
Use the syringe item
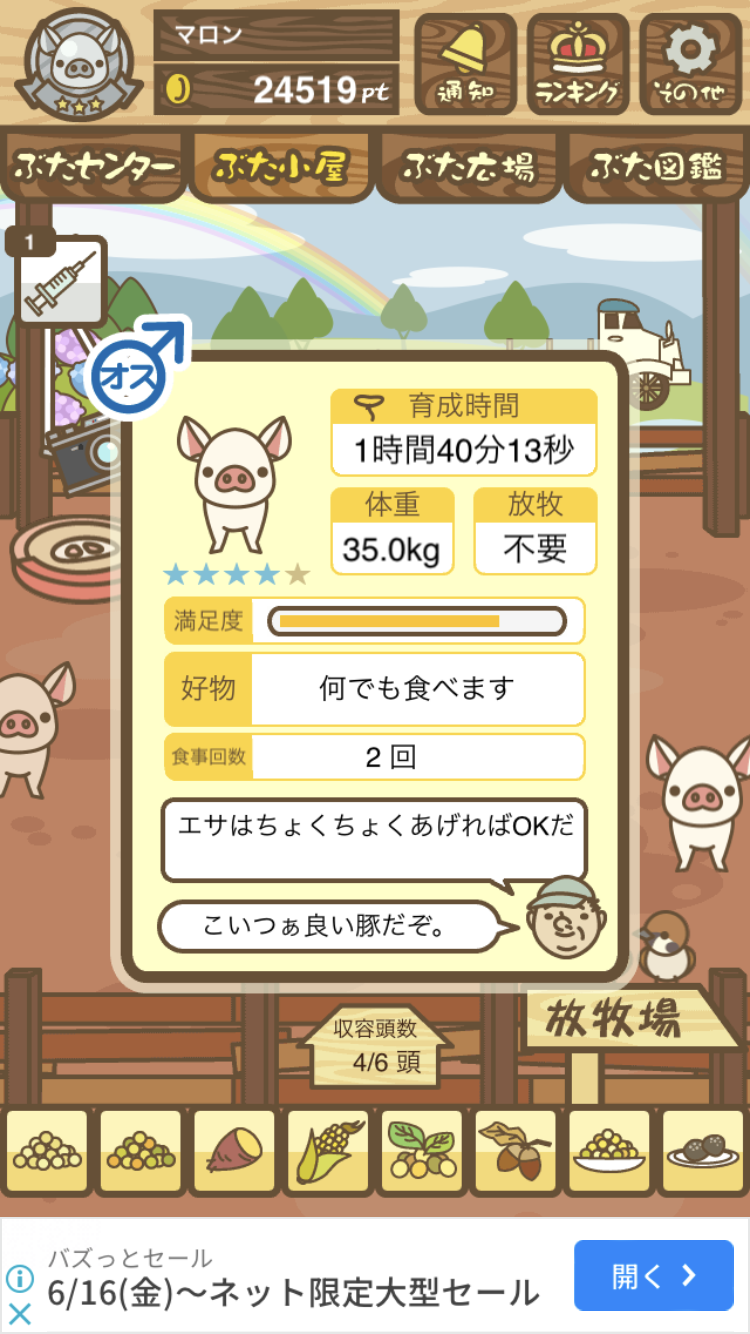click(62, 282)
